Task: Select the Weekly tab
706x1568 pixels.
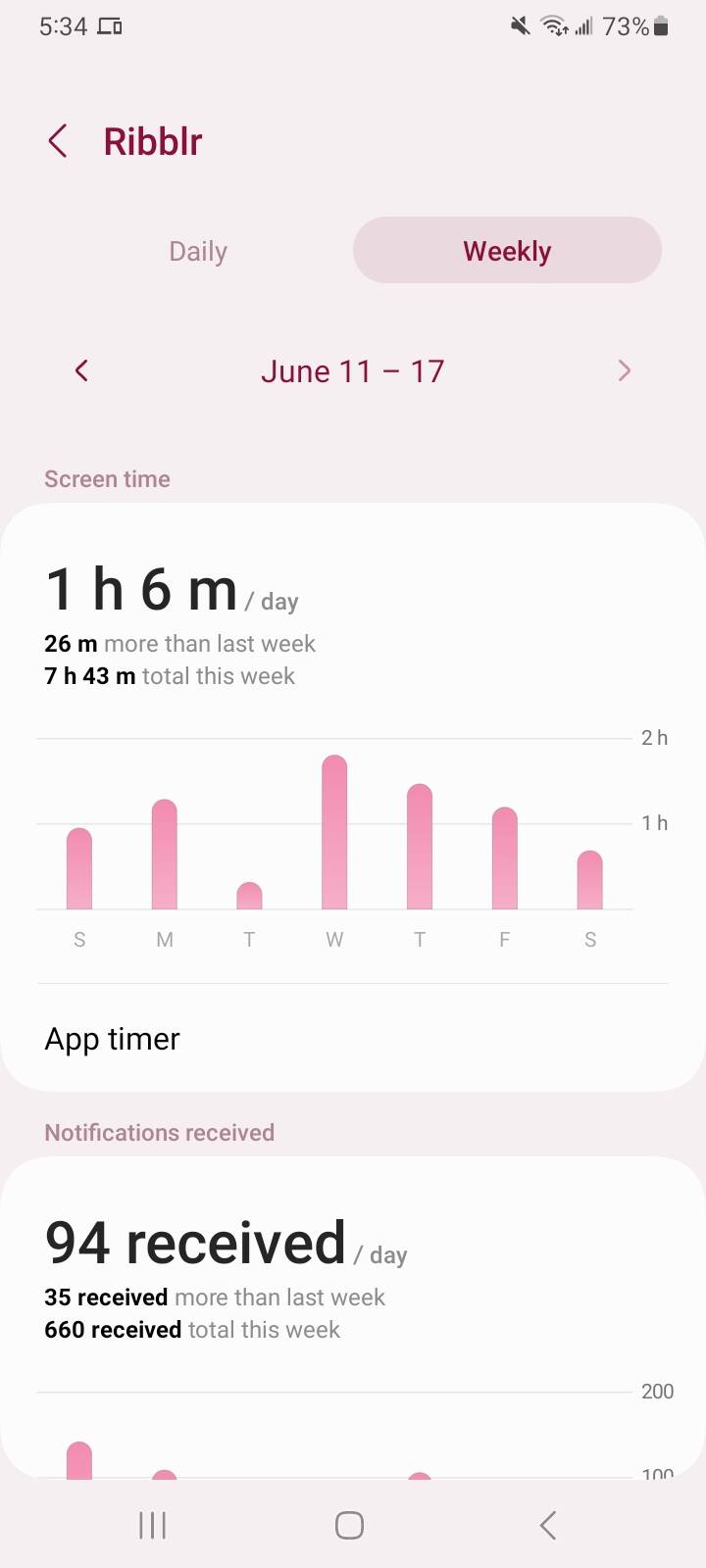Action: click(x=507, y=251)
